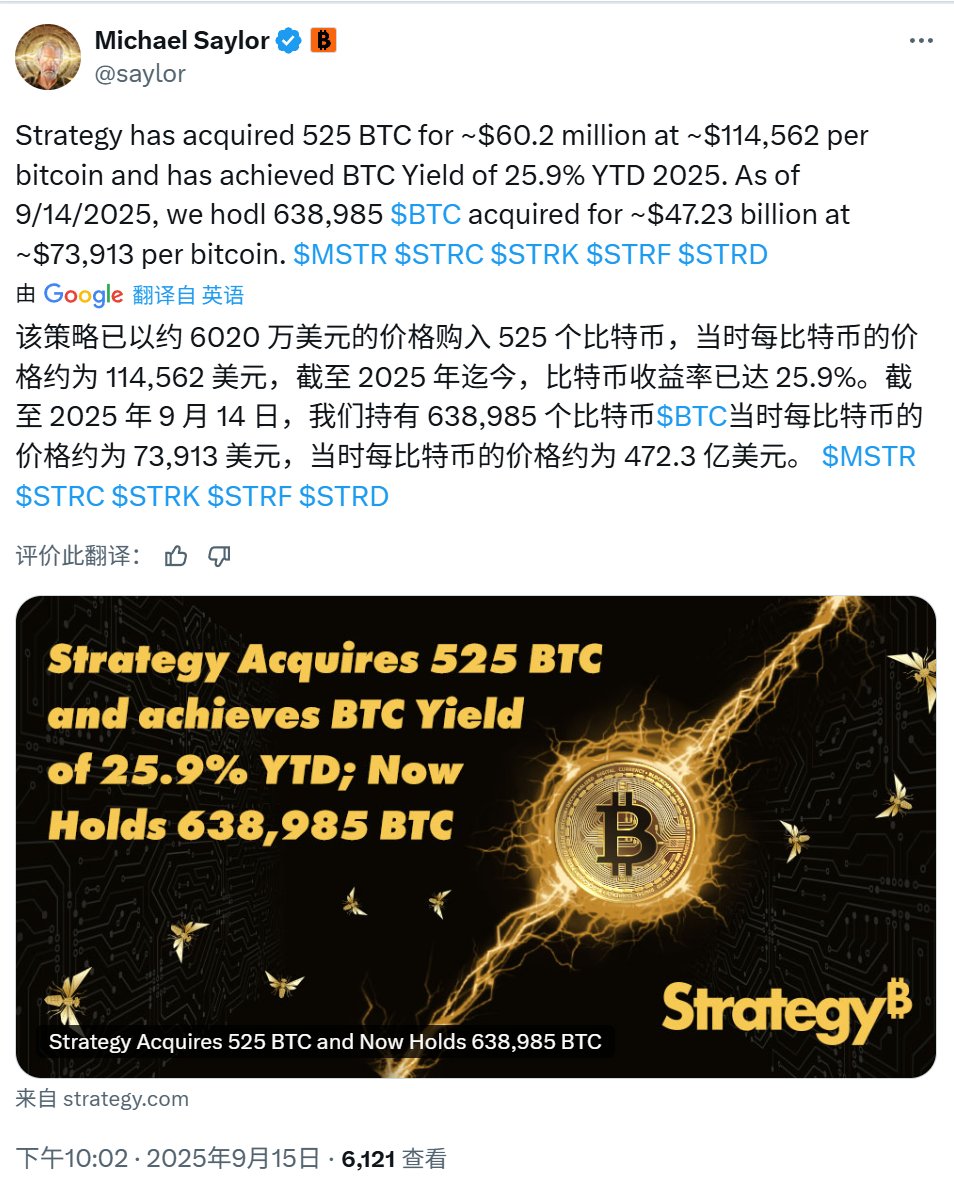Viewport: 954px width, 1194px height.
Task: Rate the translation with thumbs up
Action: (x=176, y=557)
